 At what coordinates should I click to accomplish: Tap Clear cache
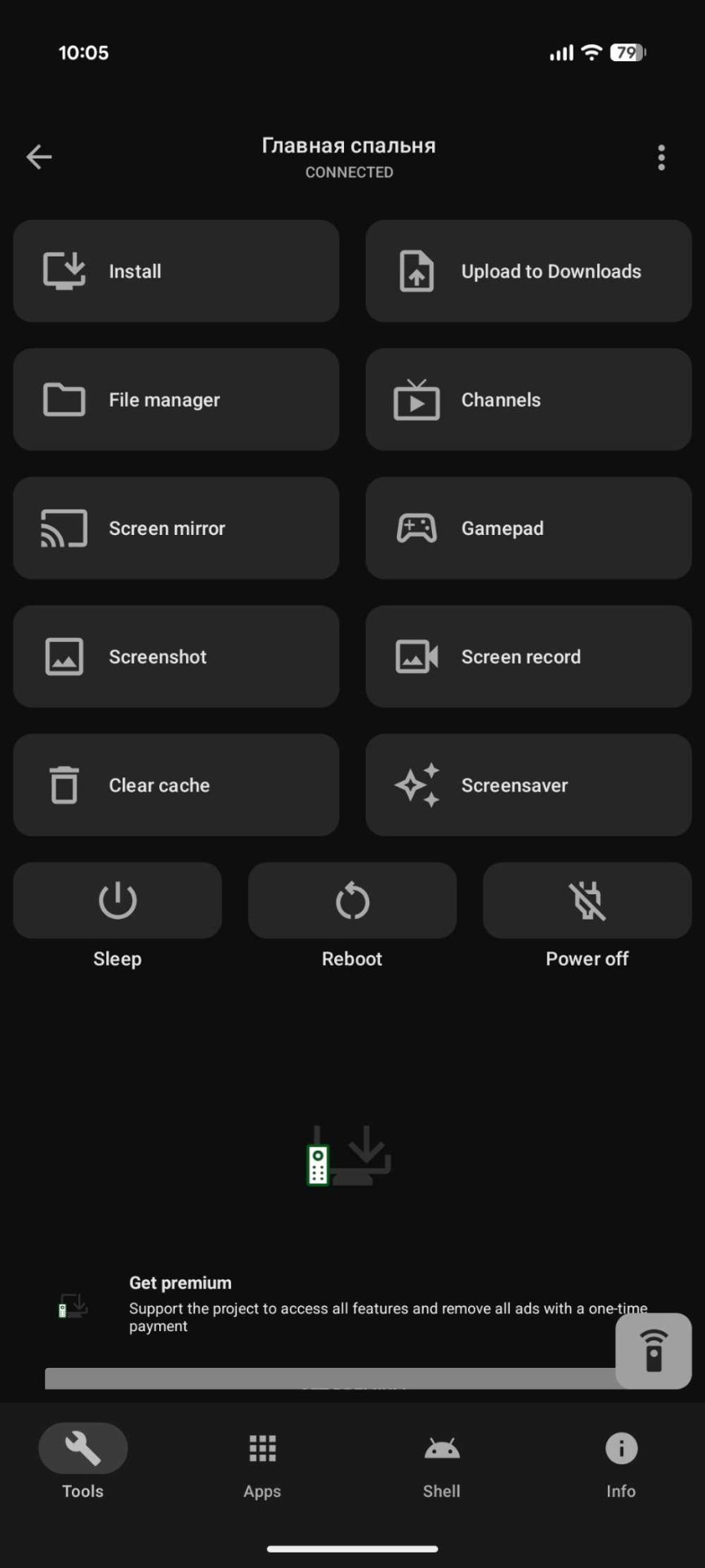click(x=176, y=785)
